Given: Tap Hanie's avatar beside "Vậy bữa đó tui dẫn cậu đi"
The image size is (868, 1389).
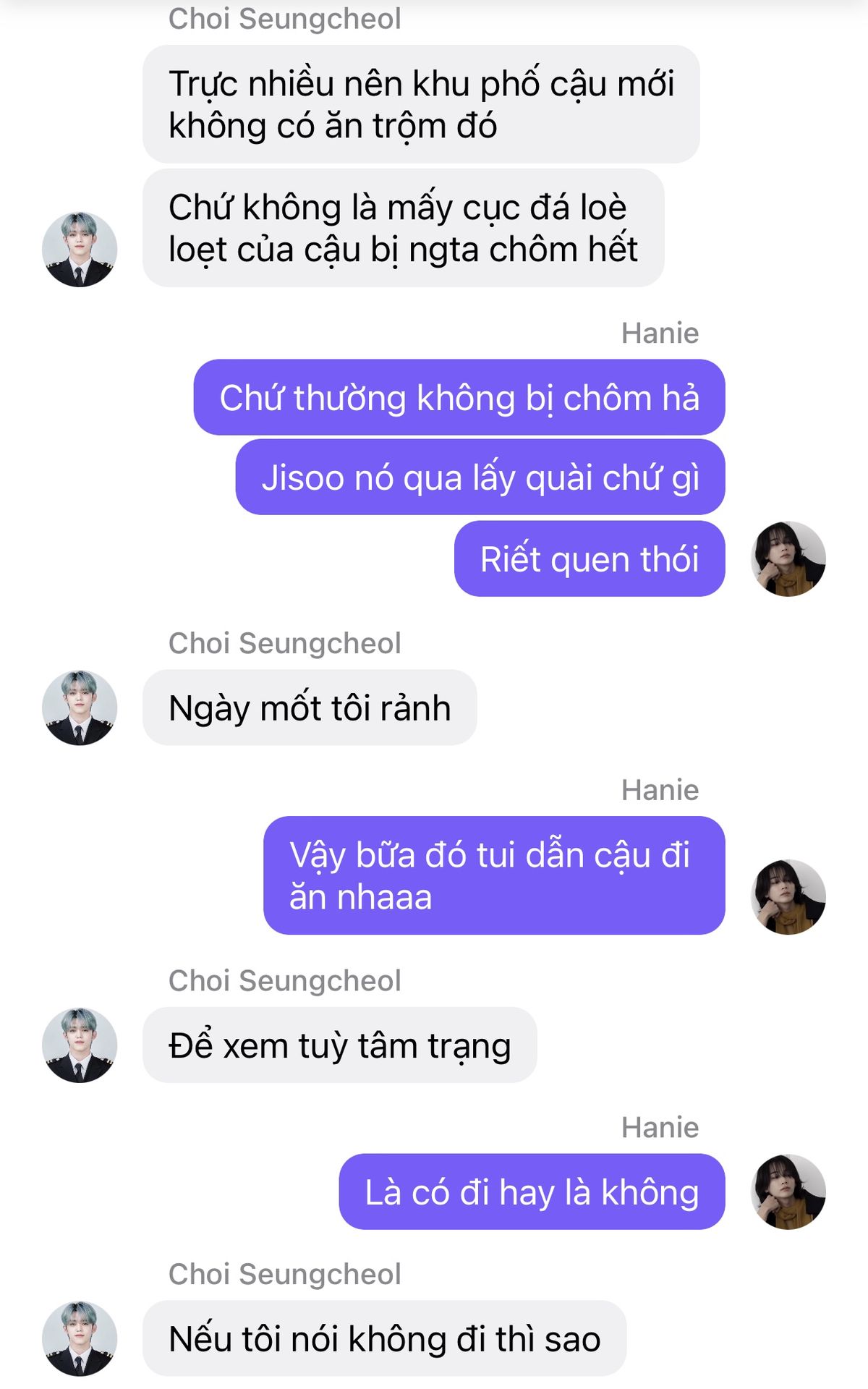Looking at the screenshot, I should pyautogui.click(x=788, y=897).
